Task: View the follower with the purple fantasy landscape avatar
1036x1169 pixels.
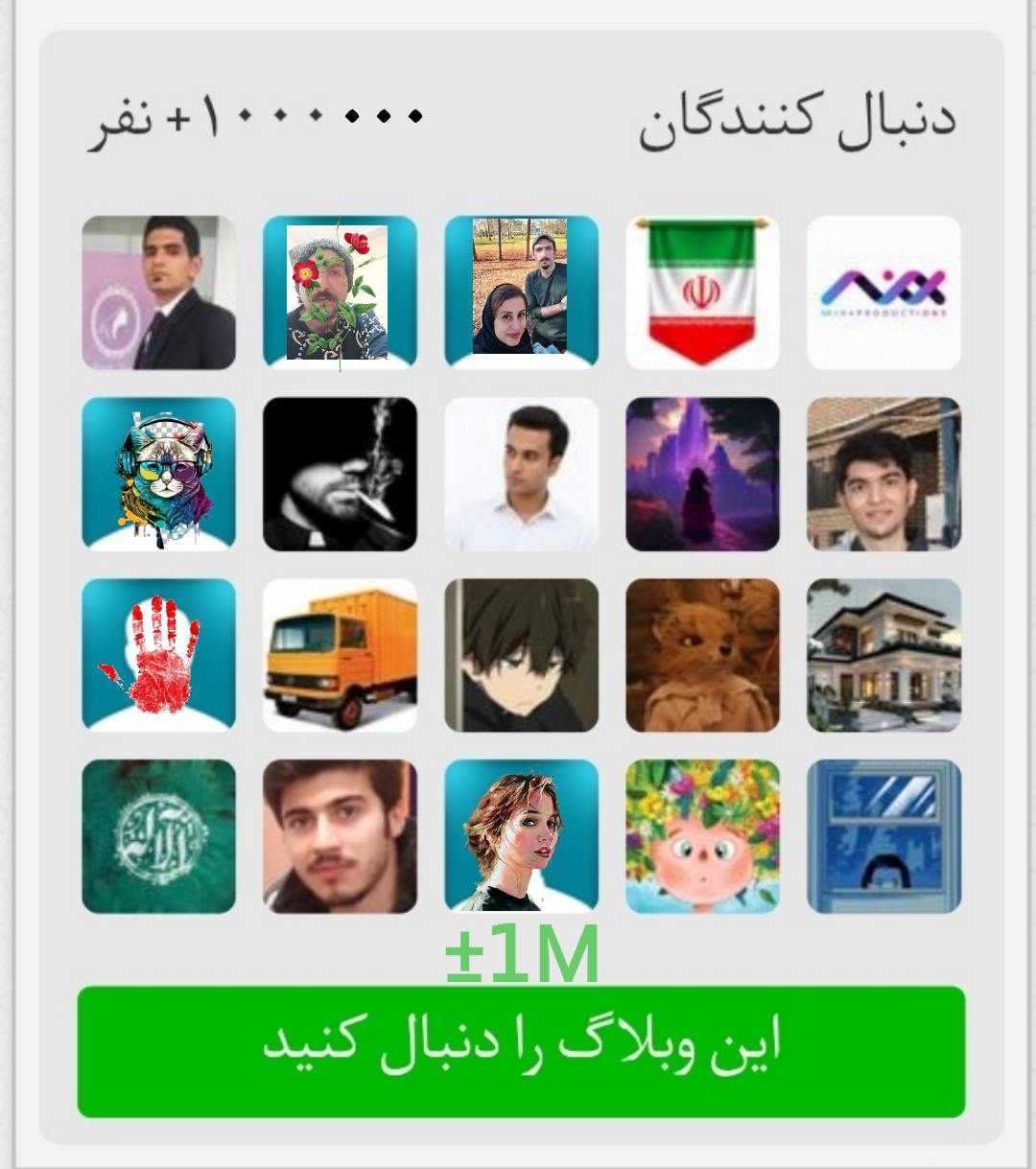Action: click(x=702, y=474)
